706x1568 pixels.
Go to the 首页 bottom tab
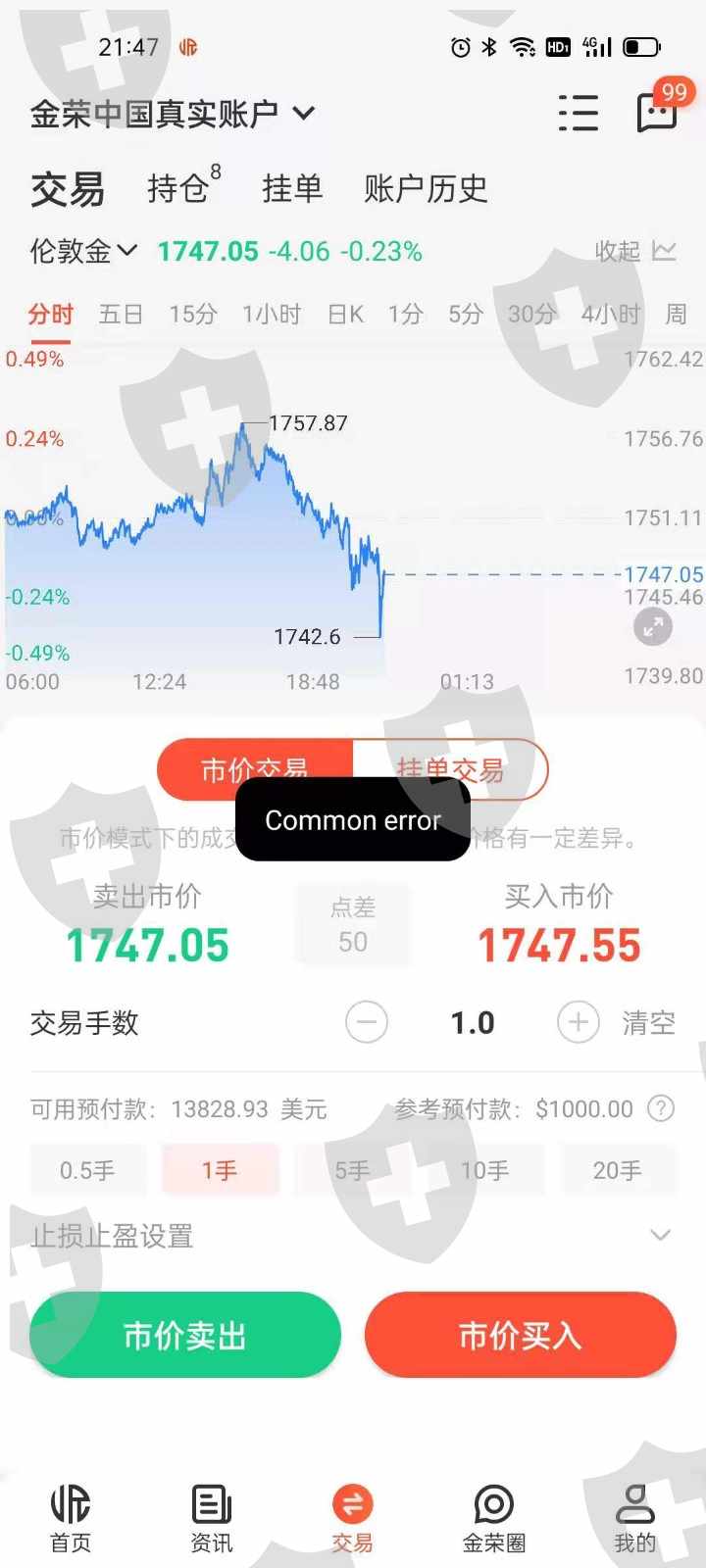pos(71,1518)
